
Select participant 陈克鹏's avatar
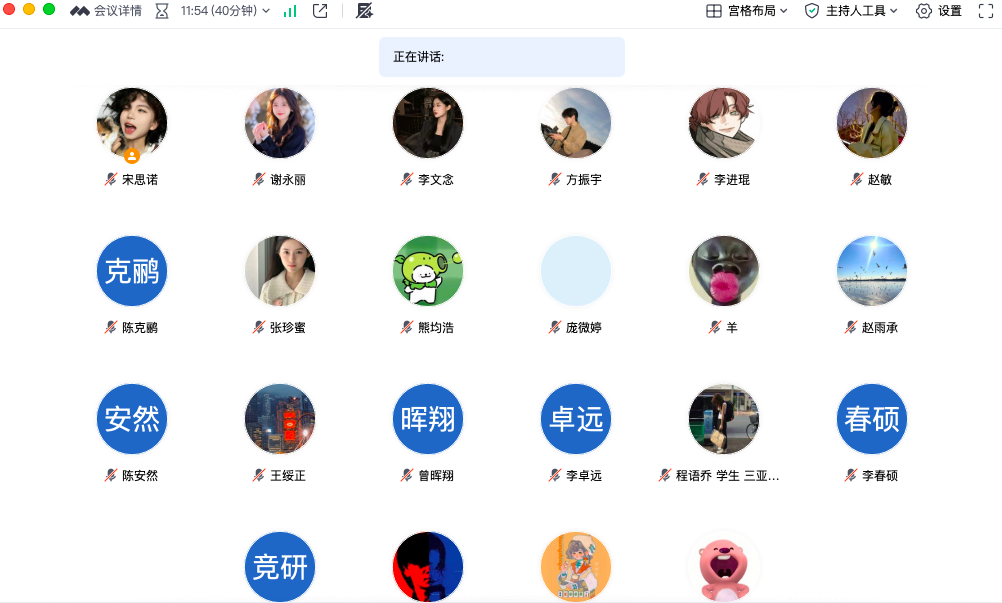132,271
